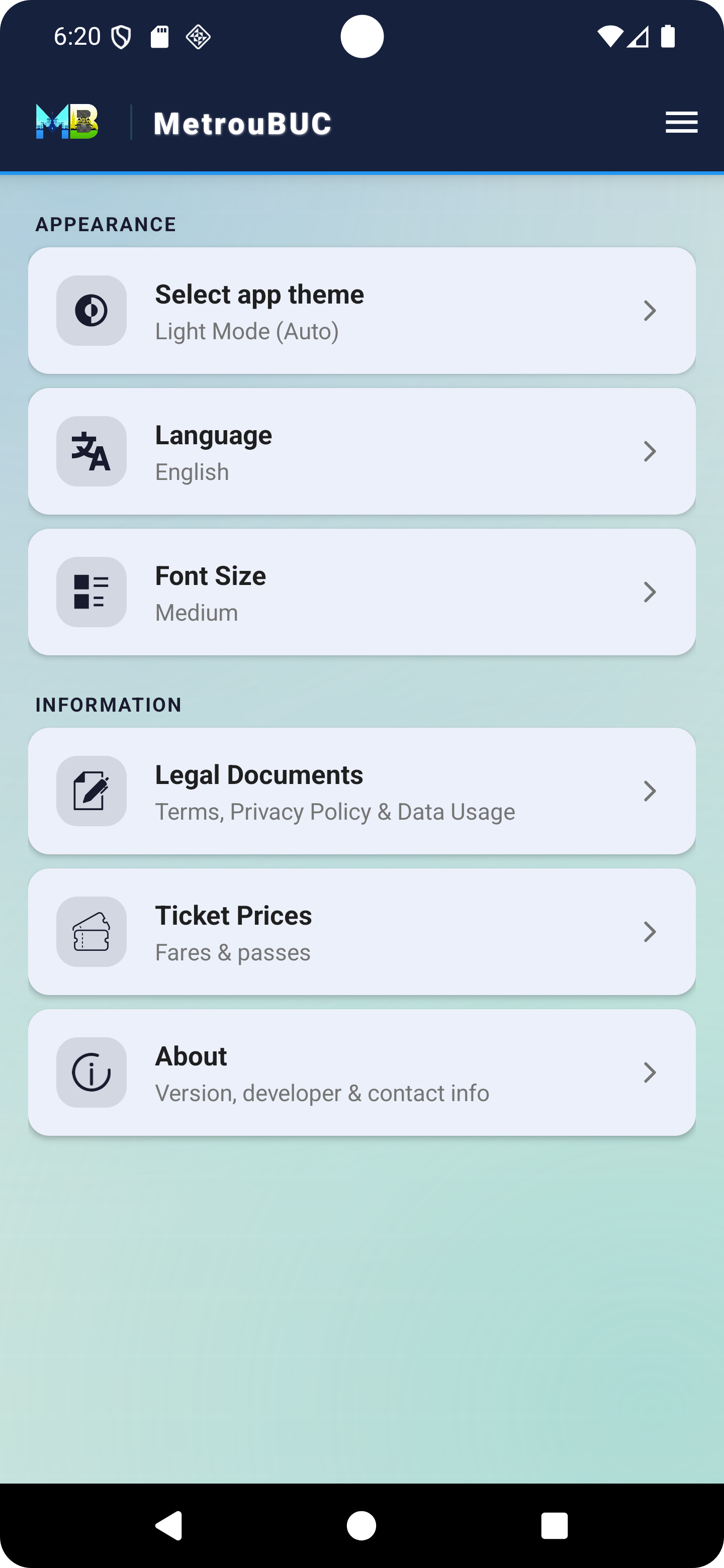Open the About page
The width and height of the screenshot is (724, 1568).
click(361, 1072)
